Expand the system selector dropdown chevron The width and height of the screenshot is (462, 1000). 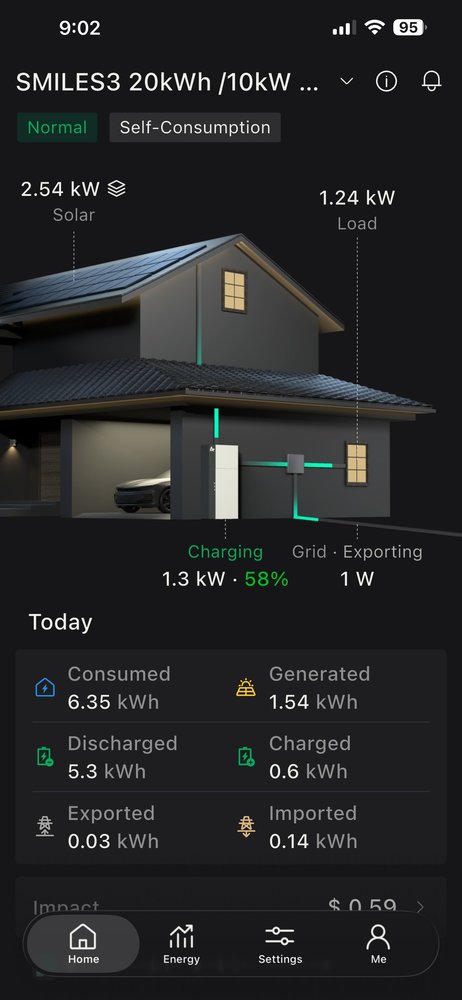pyautogui.click(x=346, y=82)
